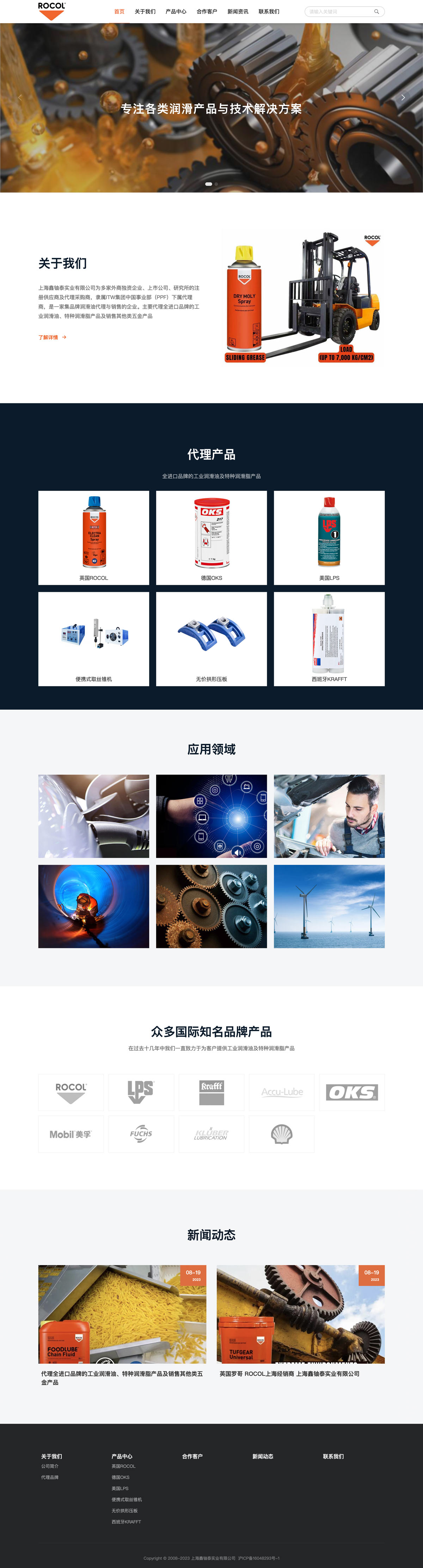This screenshot has width=423, height=1568.
Task: Show previous banner slide arrow
Action: [x=20, y=97]
